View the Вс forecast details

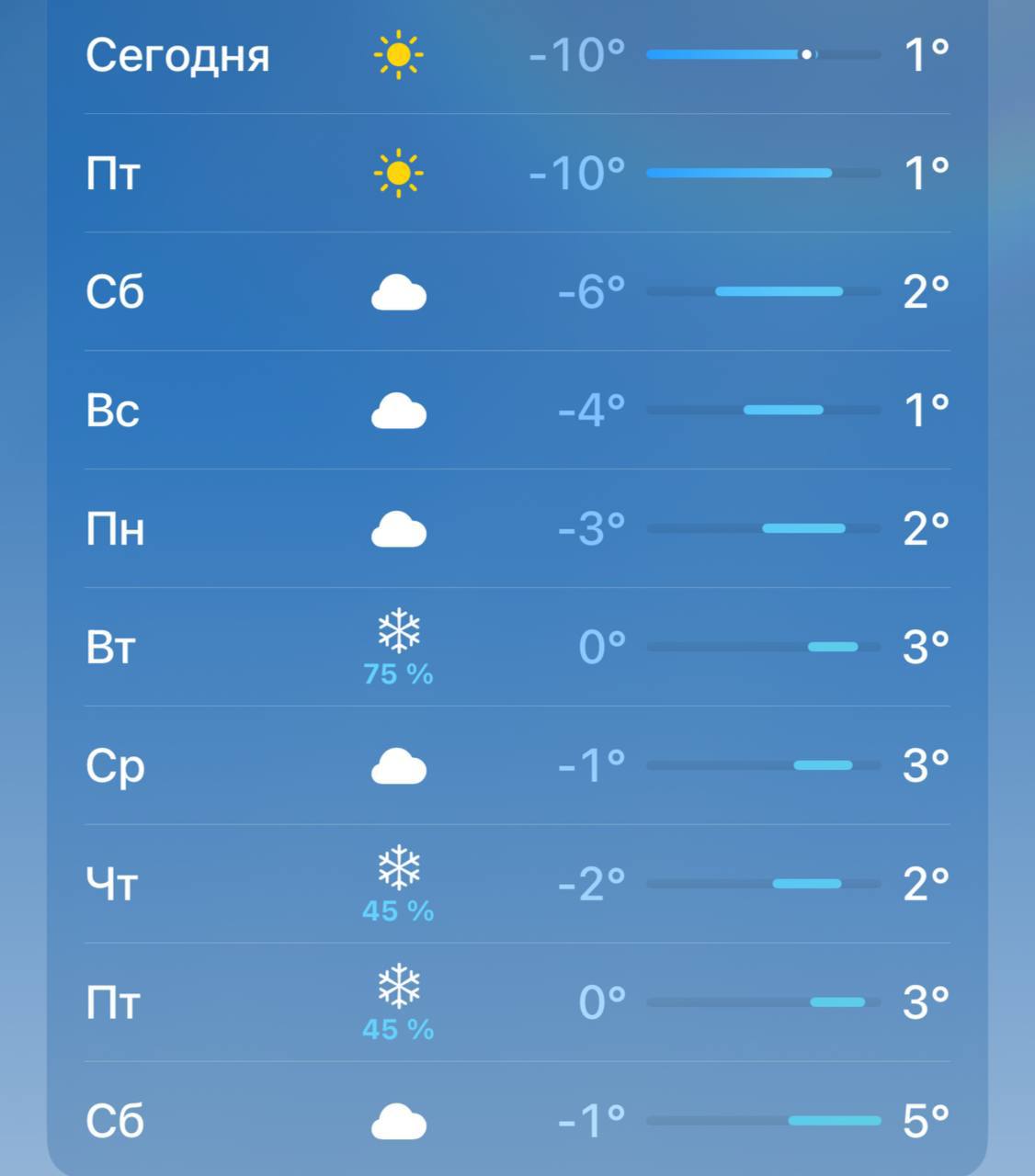coord(517,410)
